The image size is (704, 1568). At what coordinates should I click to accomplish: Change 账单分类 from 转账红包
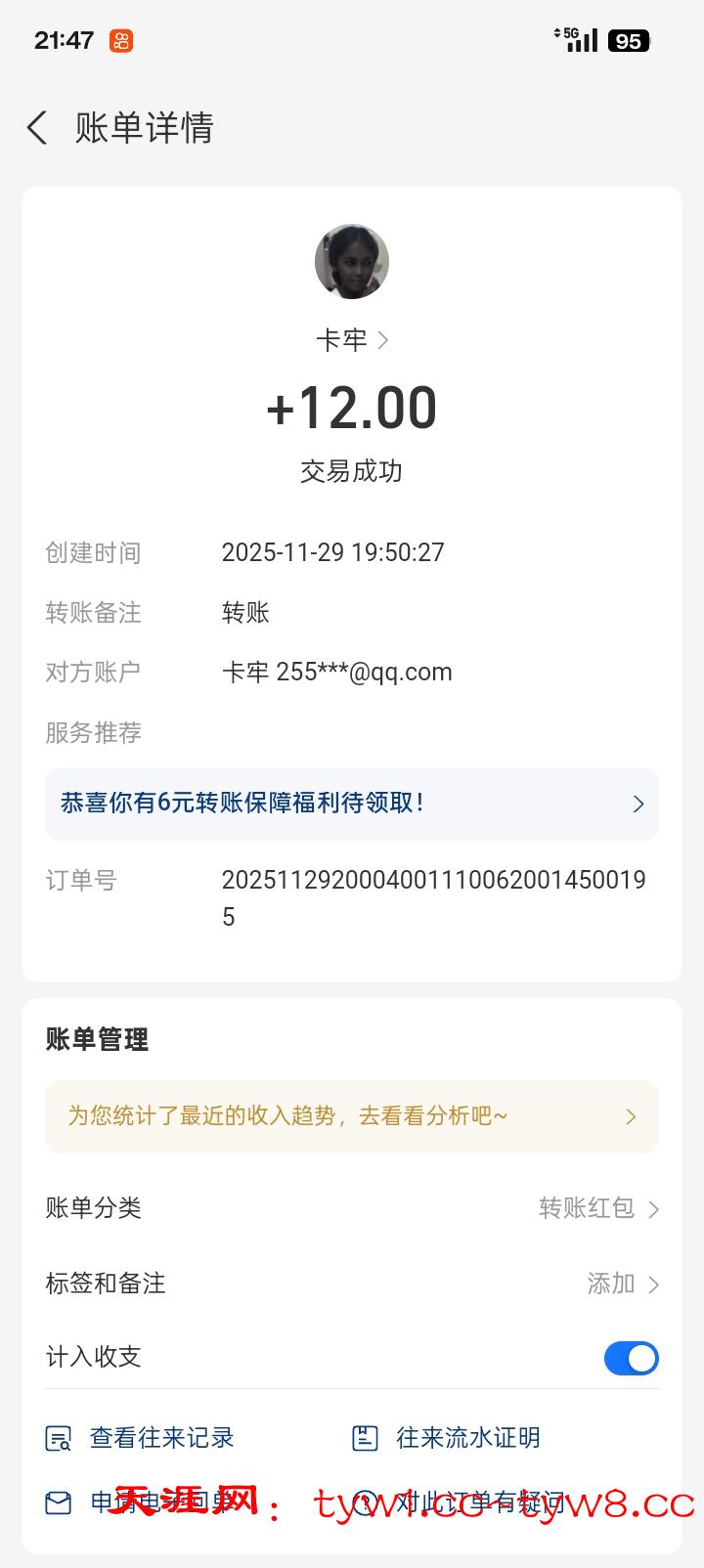click(598, 1208)
